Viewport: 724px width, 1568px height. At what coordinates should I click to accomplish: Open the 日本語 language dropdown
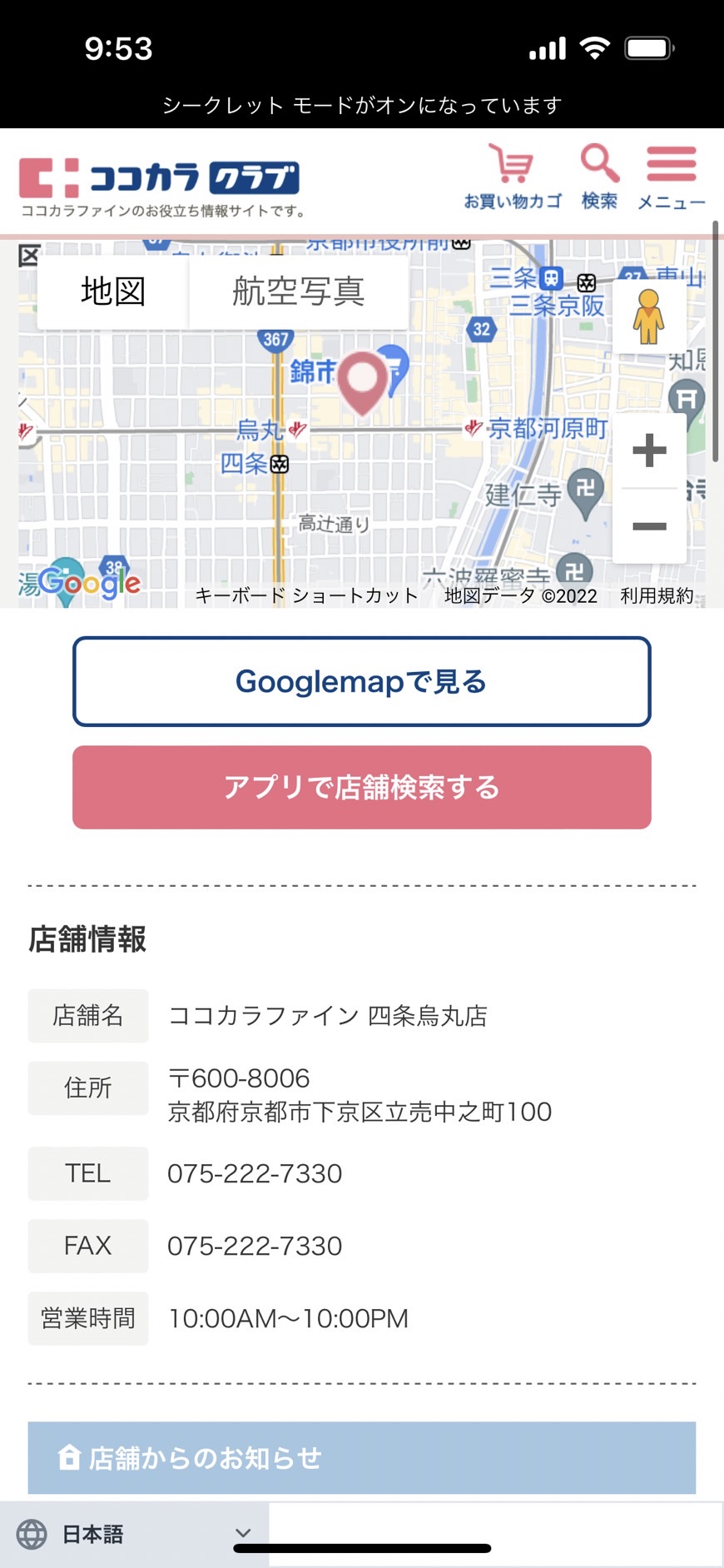point(134,1534)
